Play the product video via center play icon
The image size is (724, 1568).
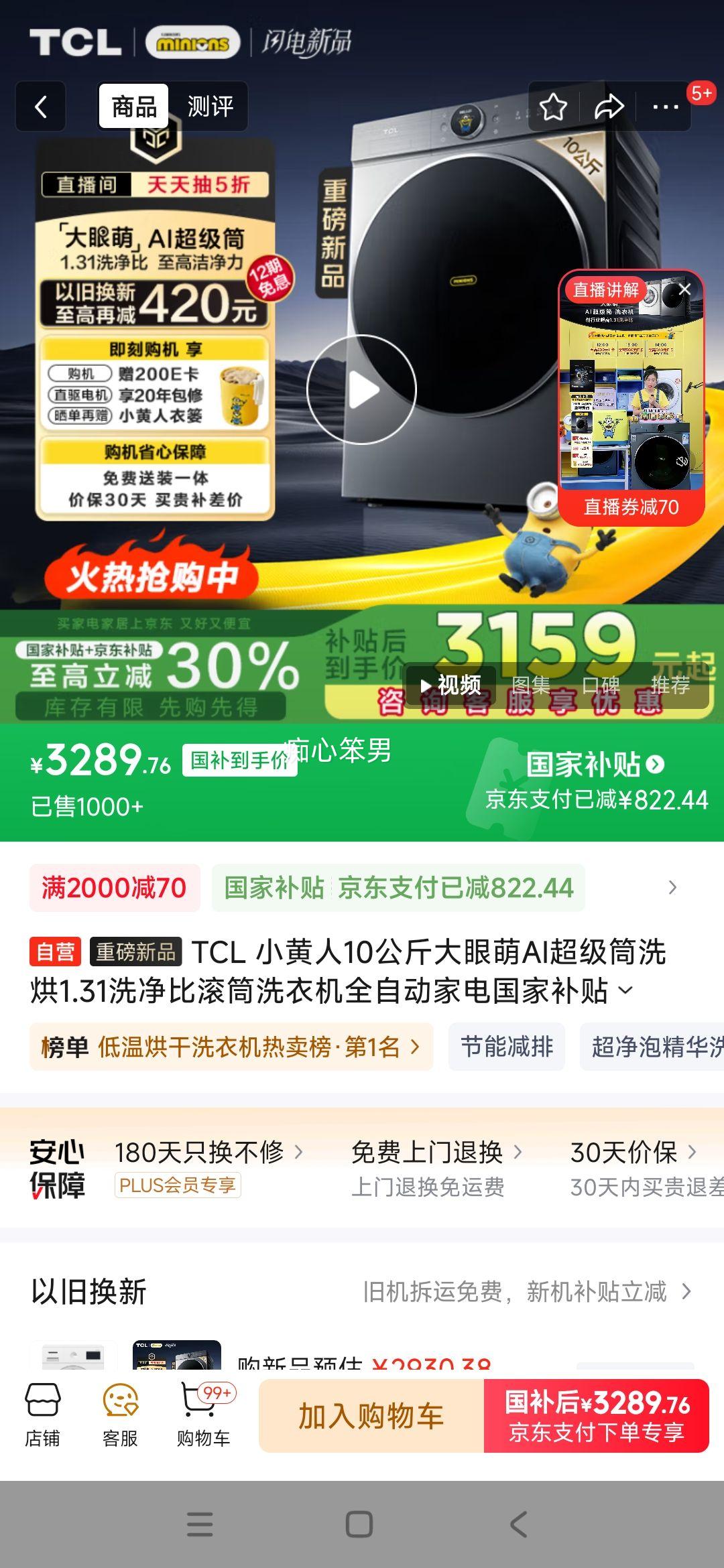click(362, 389)
